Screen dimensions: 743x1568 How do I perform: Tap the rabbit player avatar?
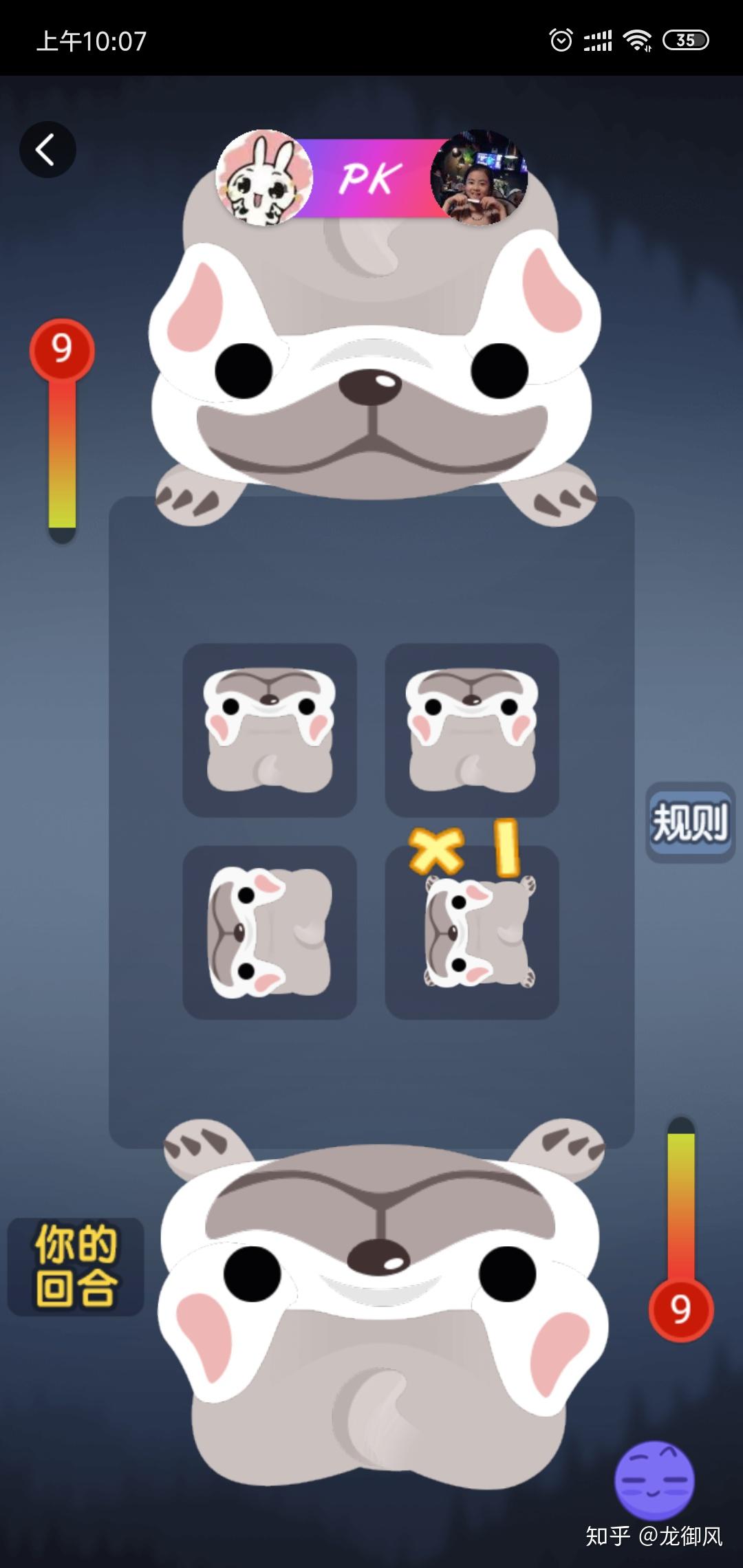[x=264, y=178]
